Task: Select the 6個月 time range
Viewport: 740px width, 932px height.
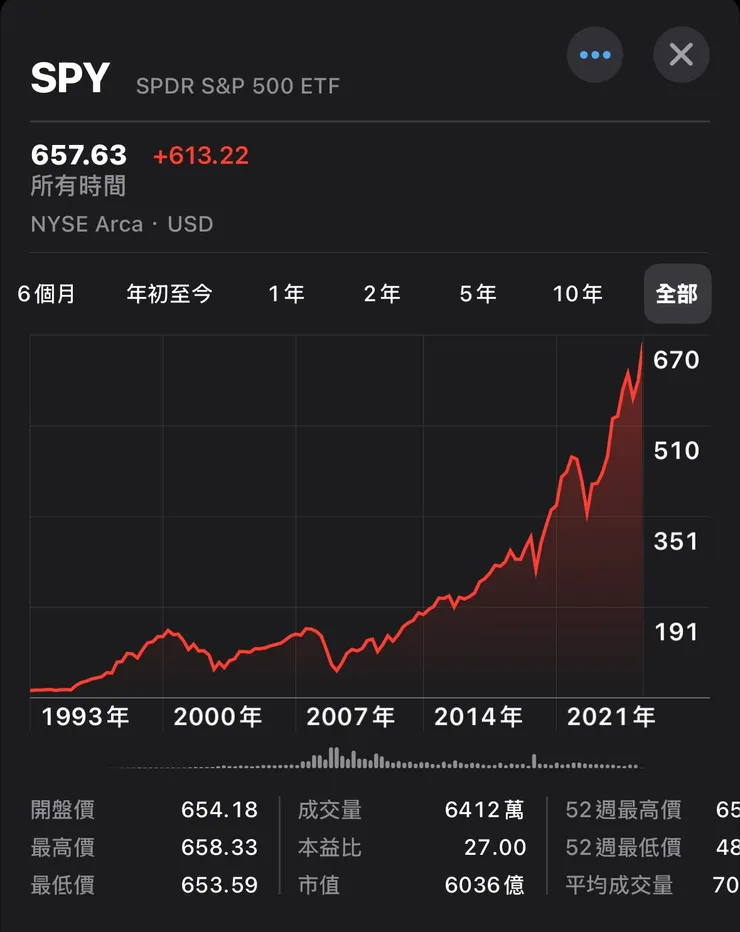Action: 48,294
